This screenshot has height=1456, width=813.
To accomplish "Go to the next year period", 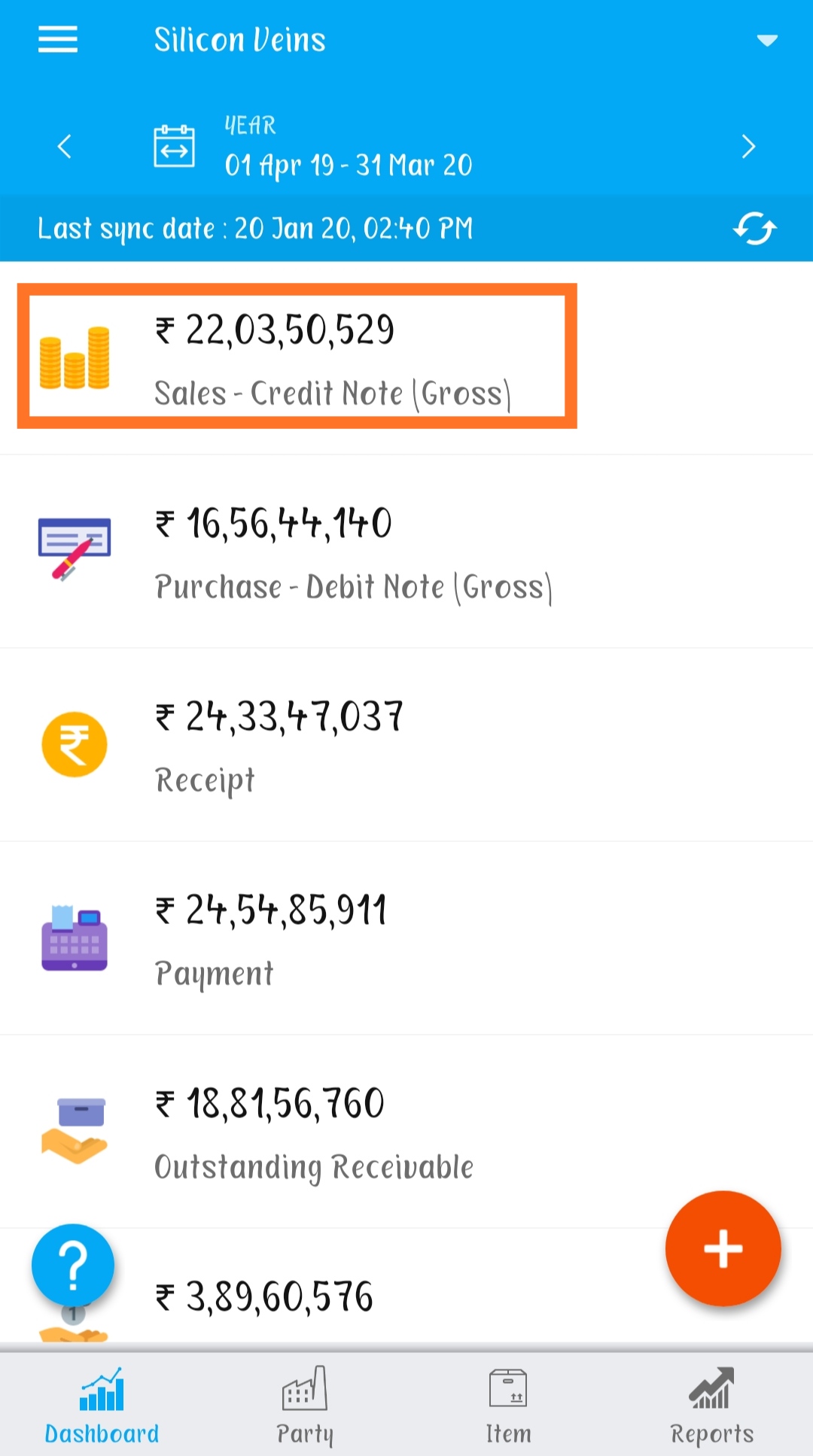I will coord(748,146).
